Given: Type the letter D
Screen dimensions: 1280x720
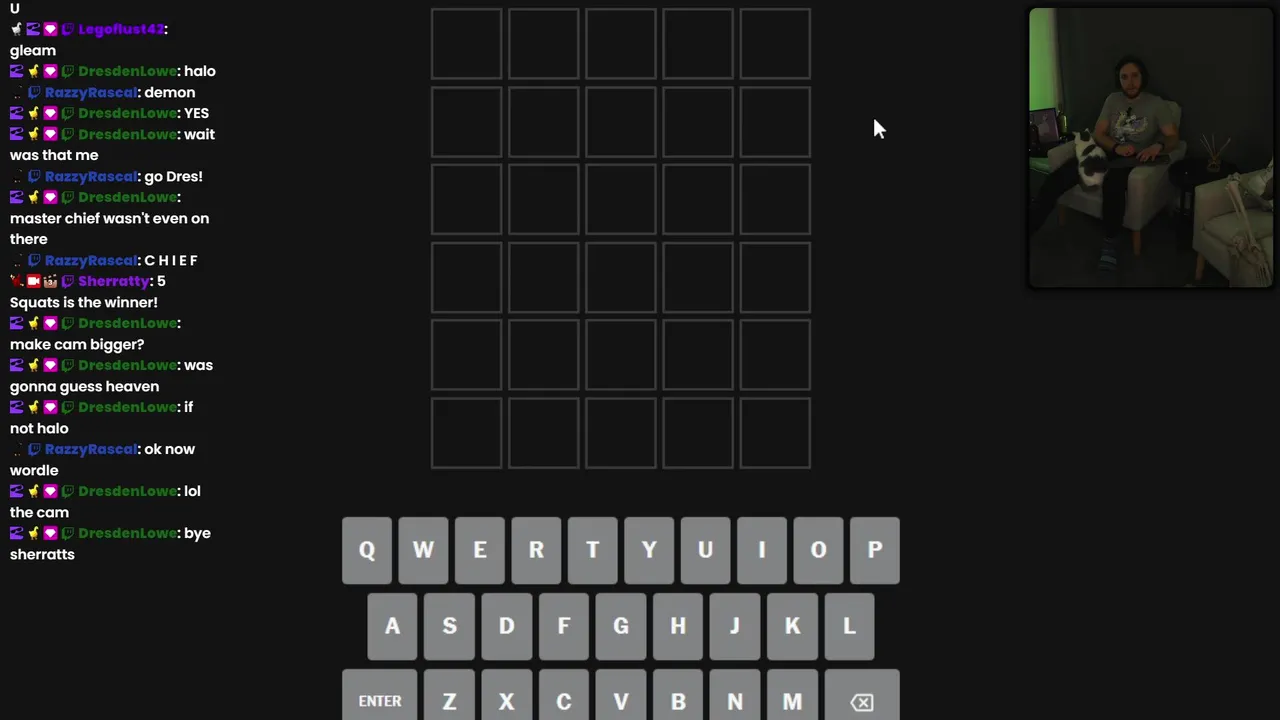Looking at the screenshot, I should (x=506, y=626).
